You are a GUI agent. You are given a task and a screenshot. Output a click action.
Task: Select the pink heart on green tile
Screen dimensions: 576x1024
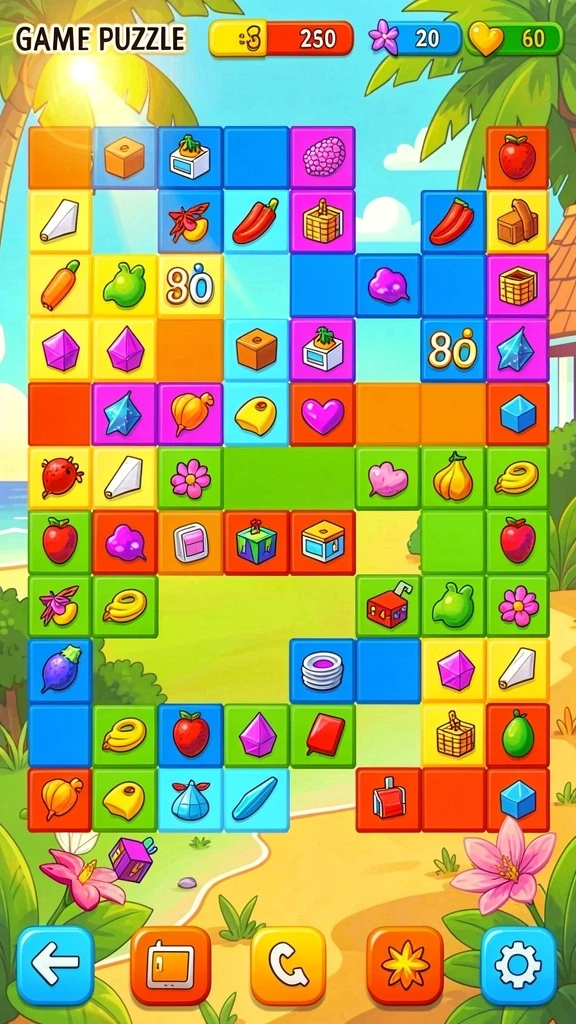point(388,479)
